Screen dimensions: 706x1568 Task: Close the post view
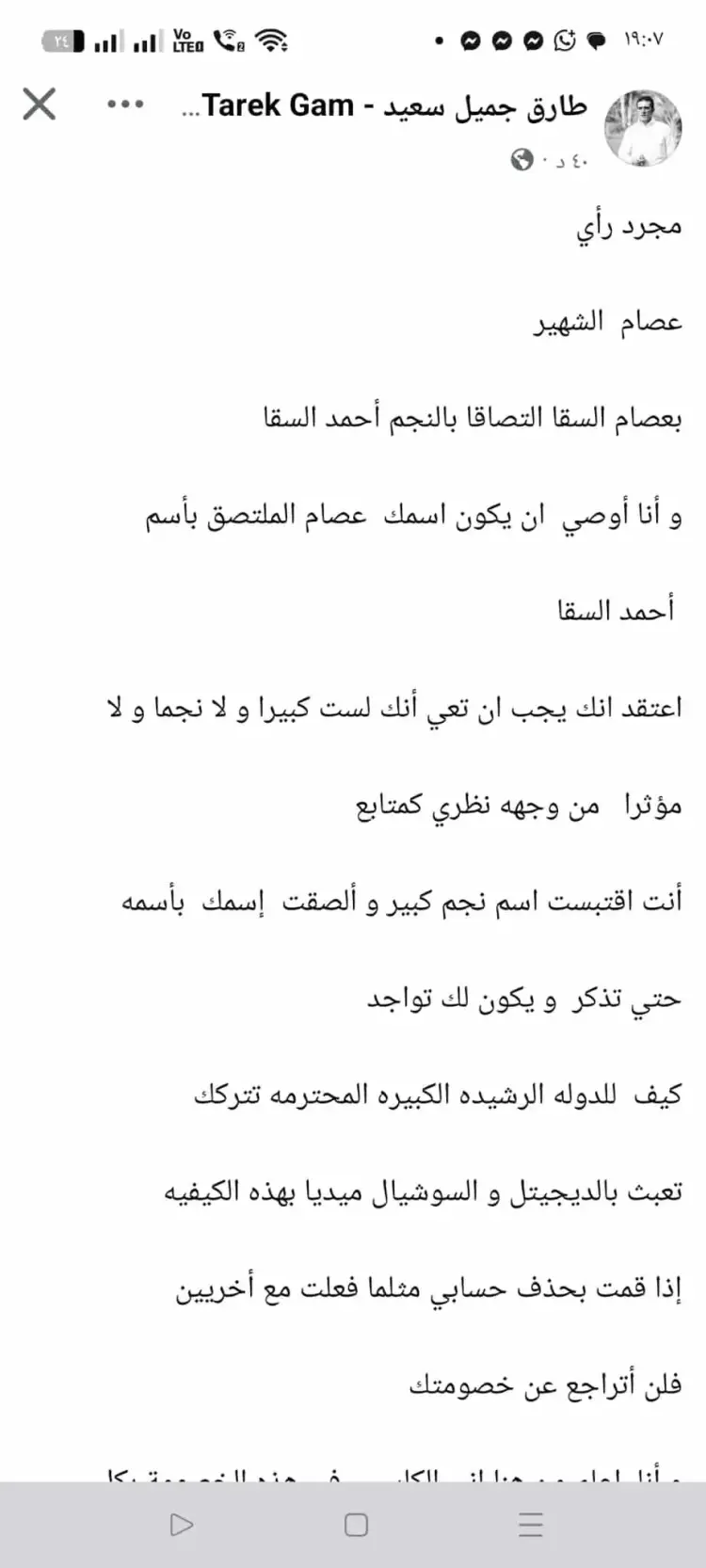tap(40, 104)
